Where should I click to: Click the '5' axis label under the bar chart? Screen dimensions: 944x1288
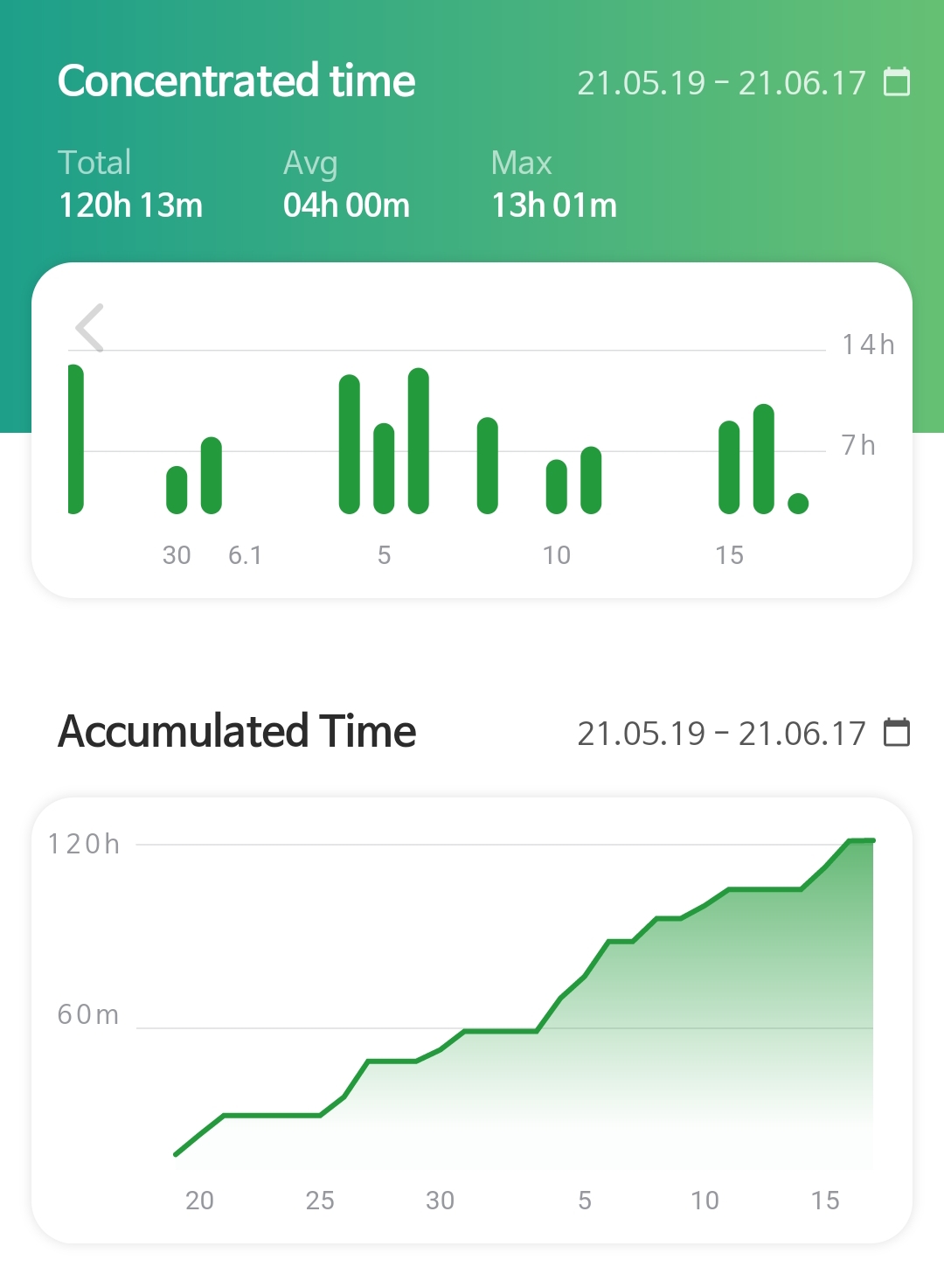coord(384,554)
